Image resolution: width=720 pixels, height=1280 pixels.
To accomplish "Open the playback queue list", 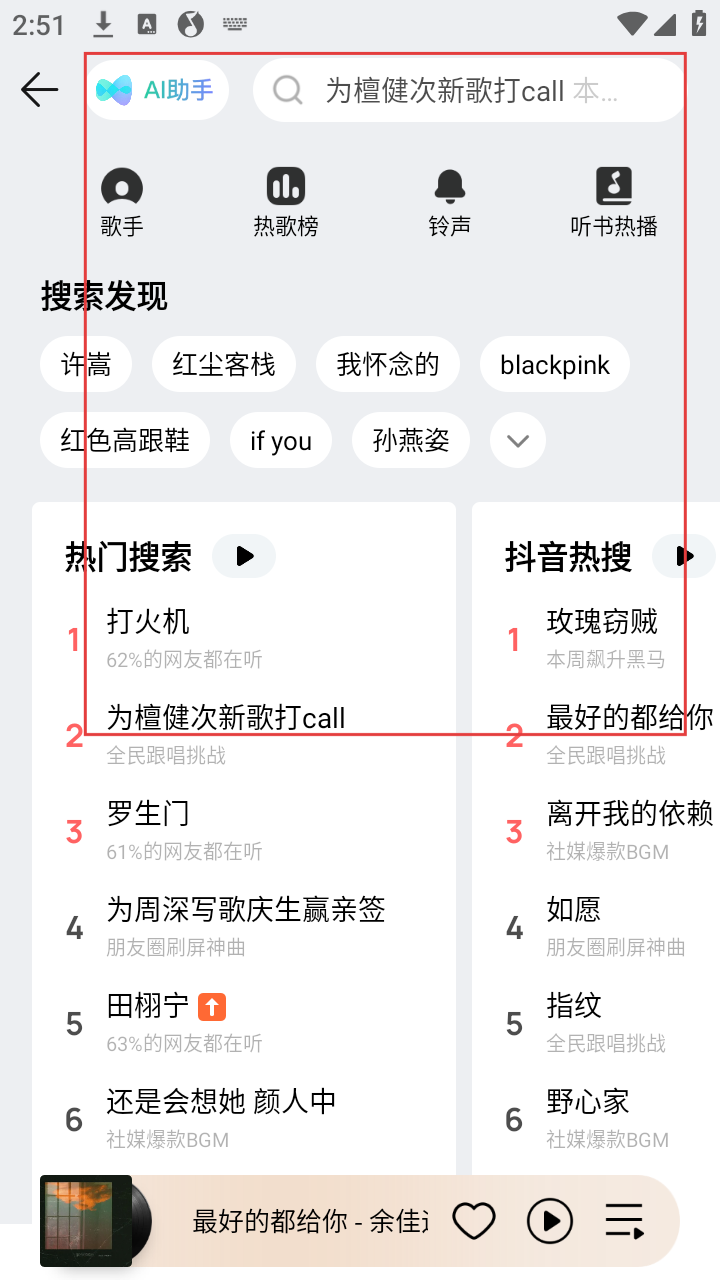I will click(625, 1221).
